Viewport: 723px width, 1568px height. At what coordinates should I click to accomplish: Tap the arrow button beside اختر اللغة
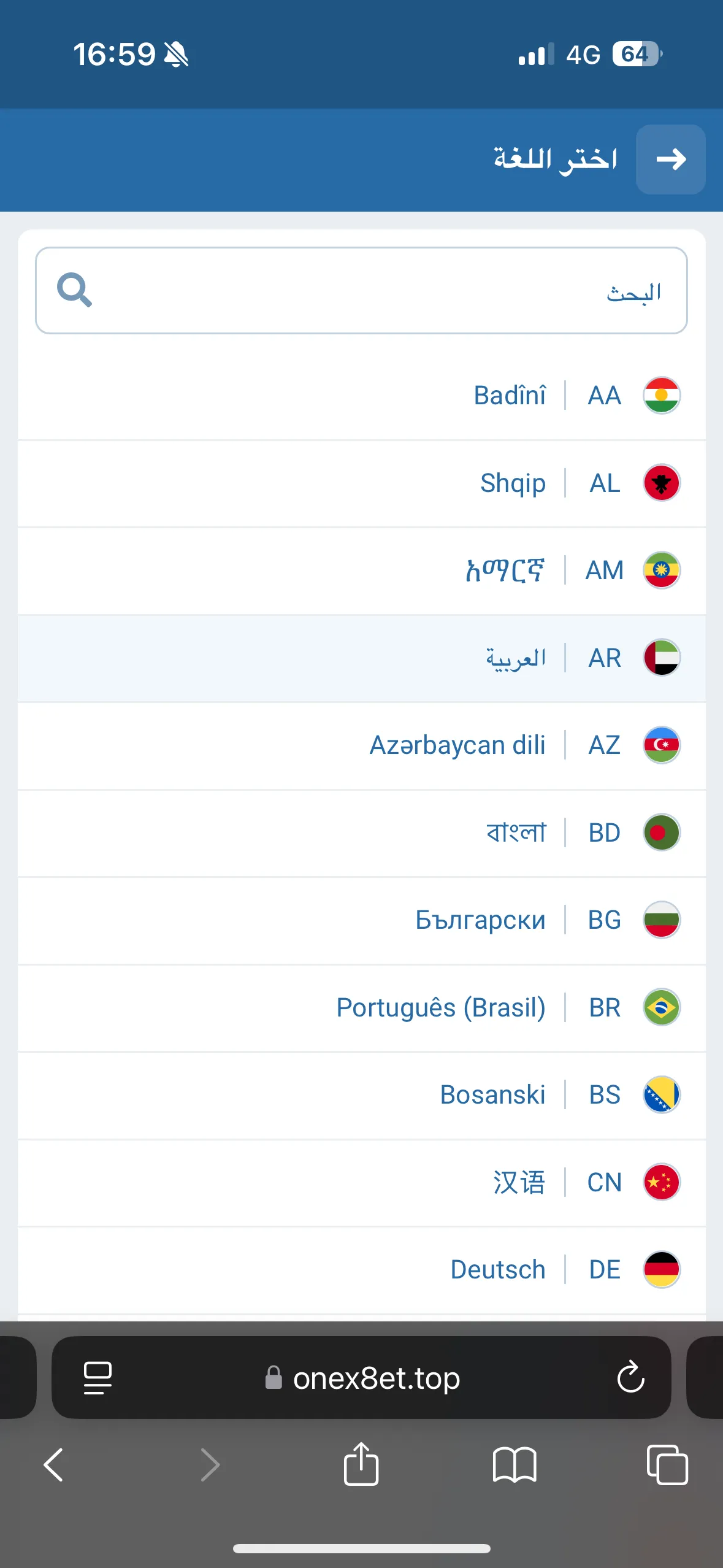pos(670,159)
